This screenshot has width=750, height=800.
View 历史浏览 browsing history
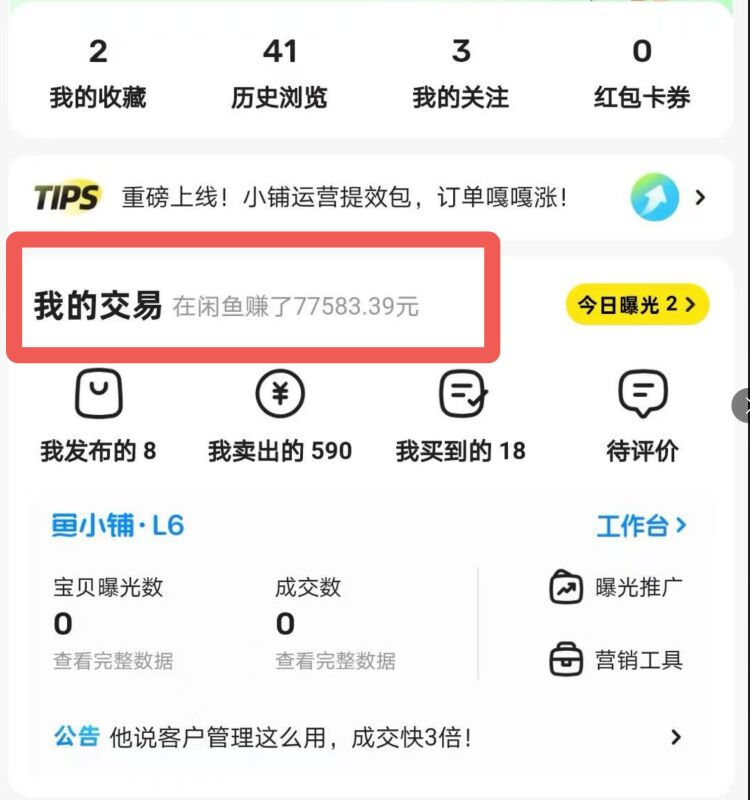tap(279, 74)
